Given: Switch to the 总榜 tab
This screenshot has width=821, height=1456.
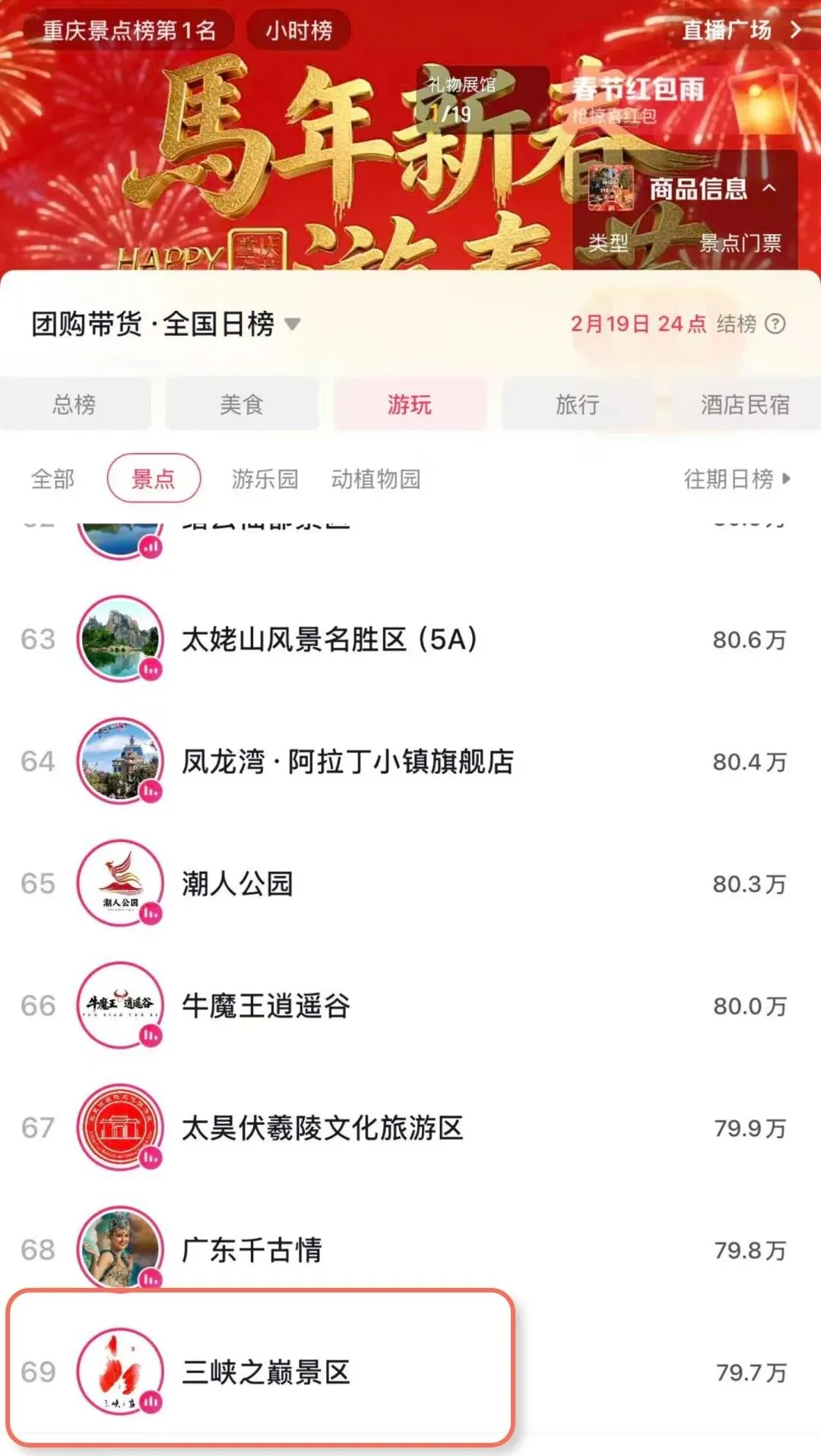Looking at the screenshot, I should click(74, 404).
